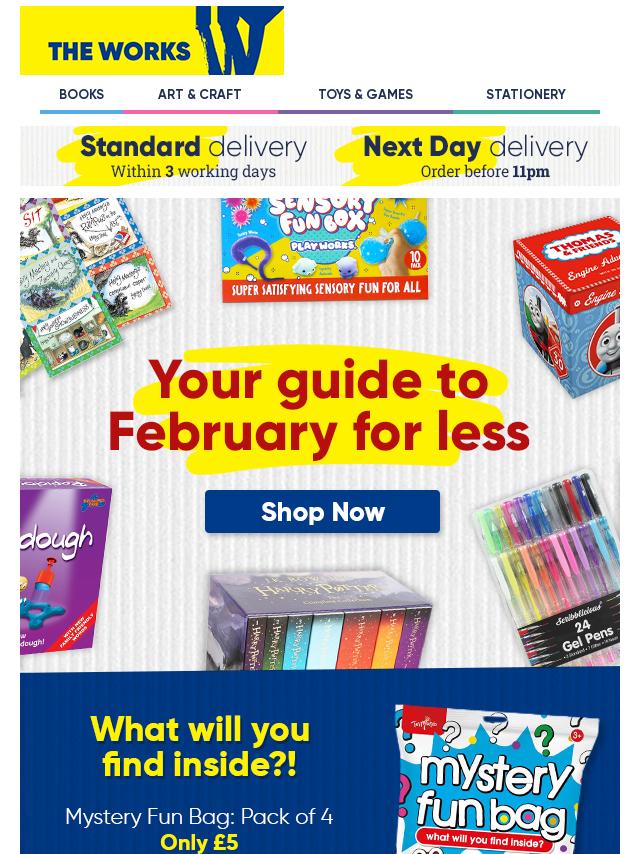Open The Works logo link
Screen dimensions: 640x854
152,41
